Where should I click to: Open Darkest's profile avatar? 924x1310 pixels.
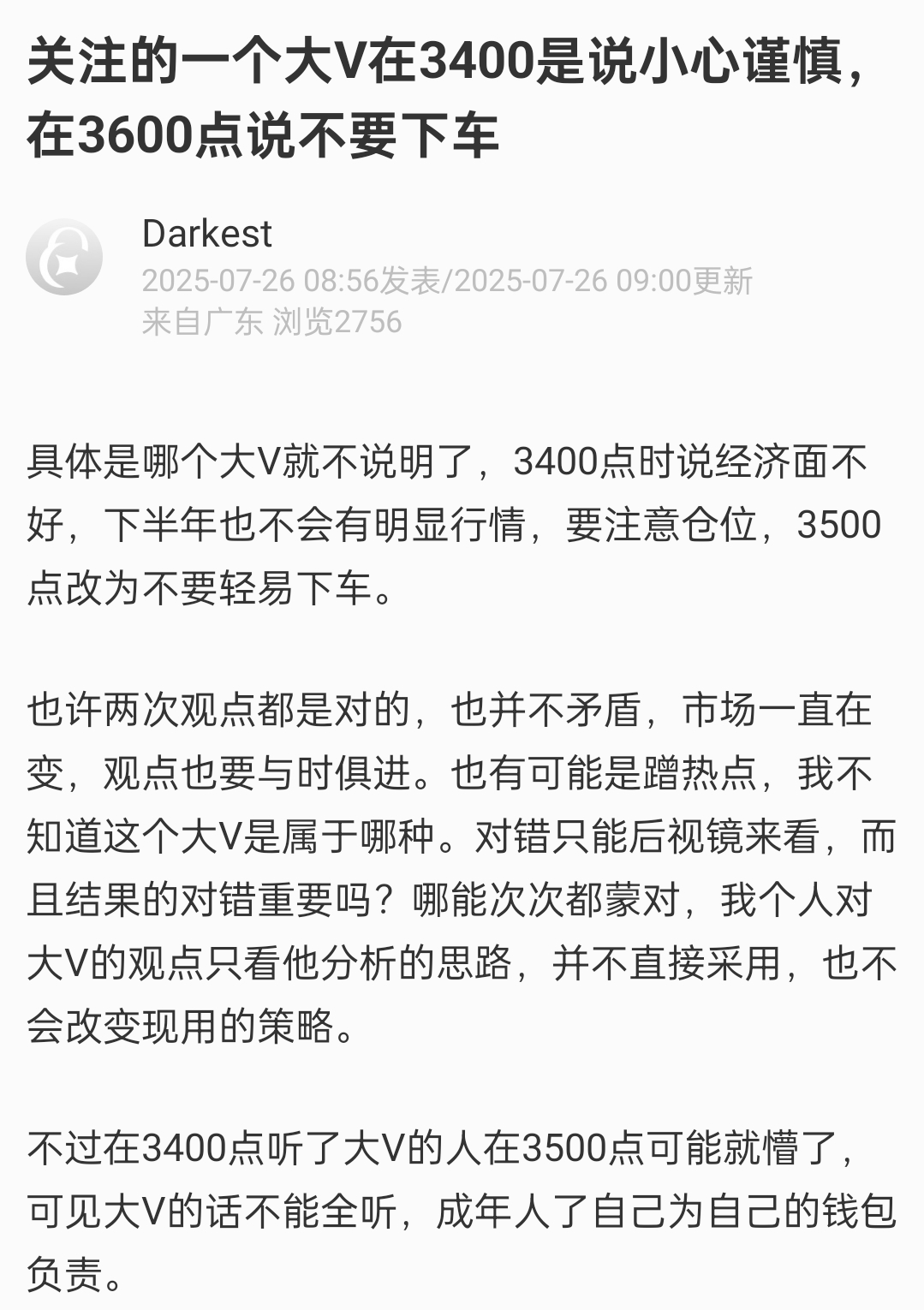(64, 257)
